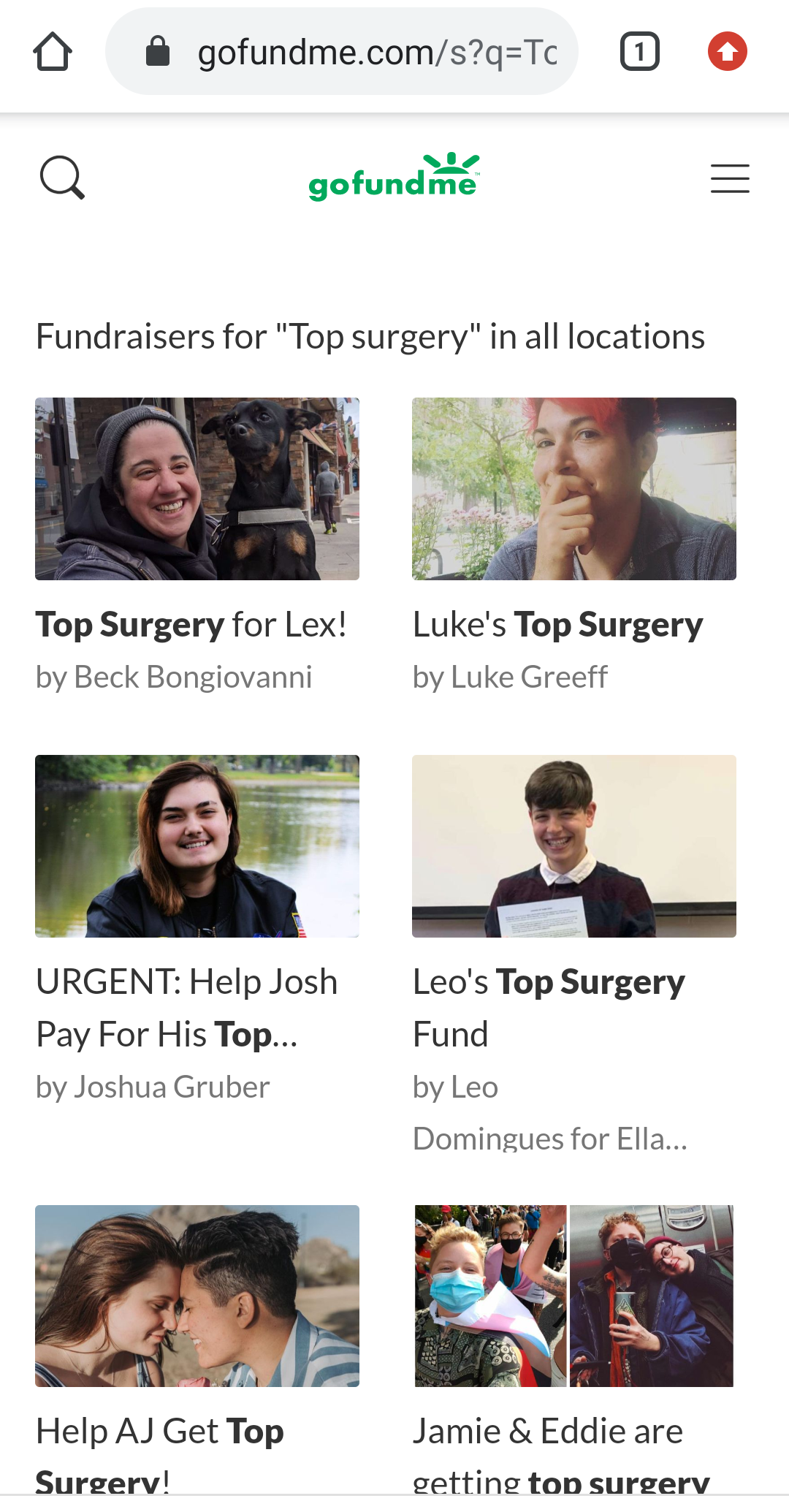The image size is (789, 1512).
Task: Tap the red update arrow icon
Action: point(727,52)
